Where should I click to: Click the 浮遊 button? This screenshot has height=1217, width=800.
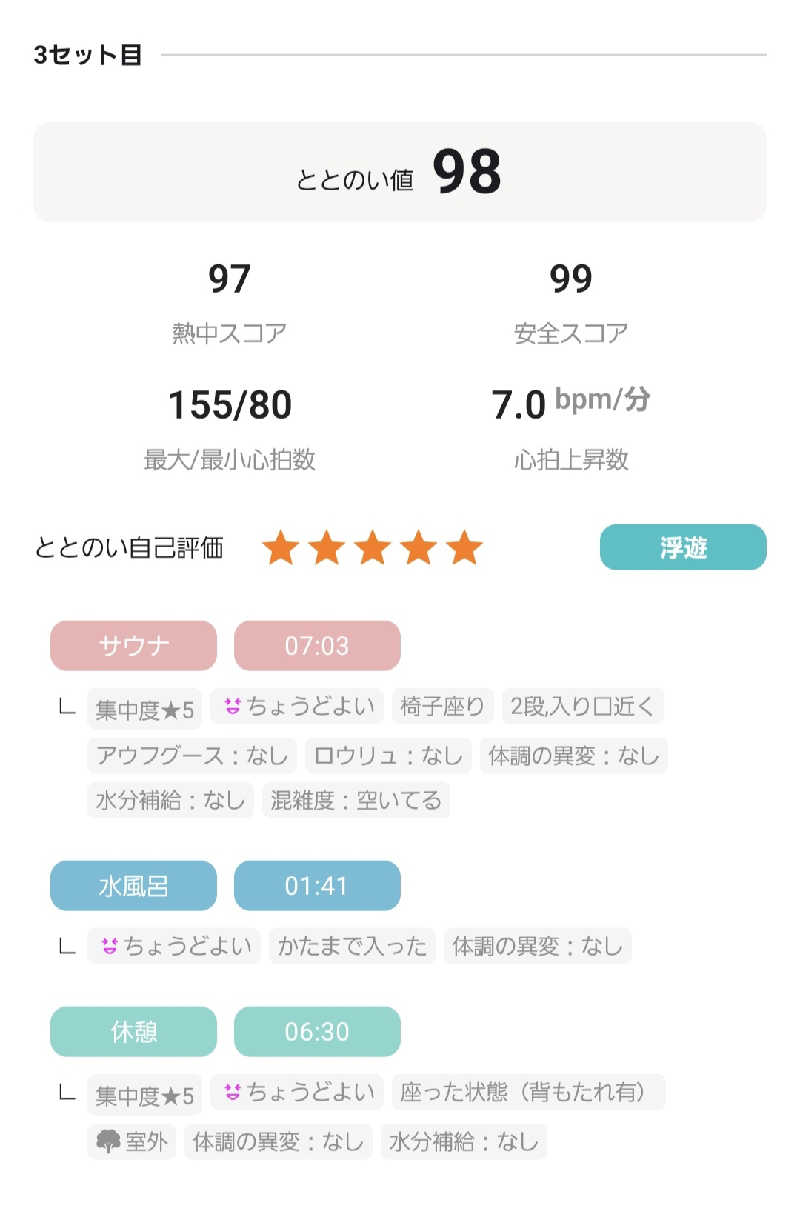(682, 547)
